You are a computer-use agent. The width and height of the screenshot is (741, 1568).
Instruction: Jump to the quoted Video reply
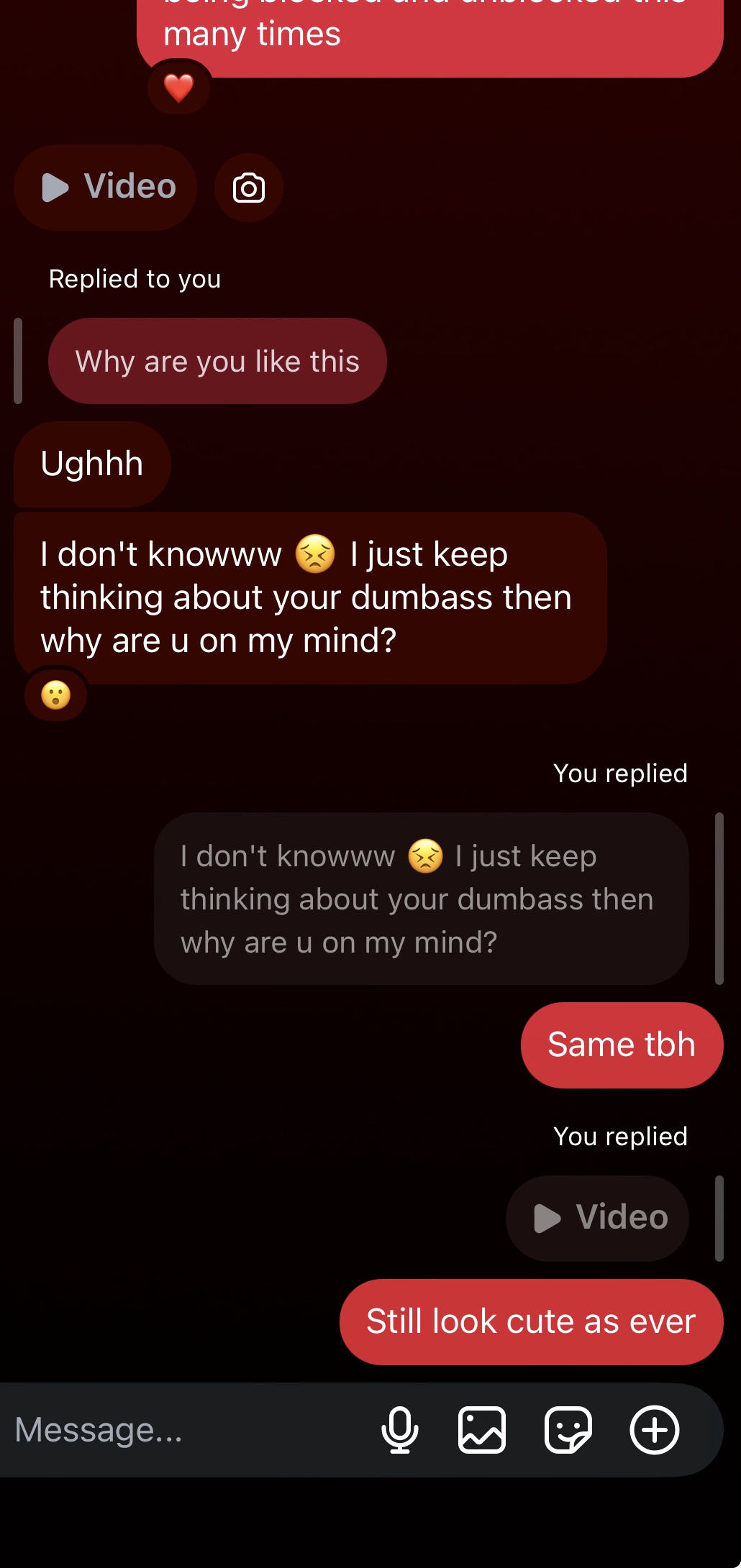597,1218
